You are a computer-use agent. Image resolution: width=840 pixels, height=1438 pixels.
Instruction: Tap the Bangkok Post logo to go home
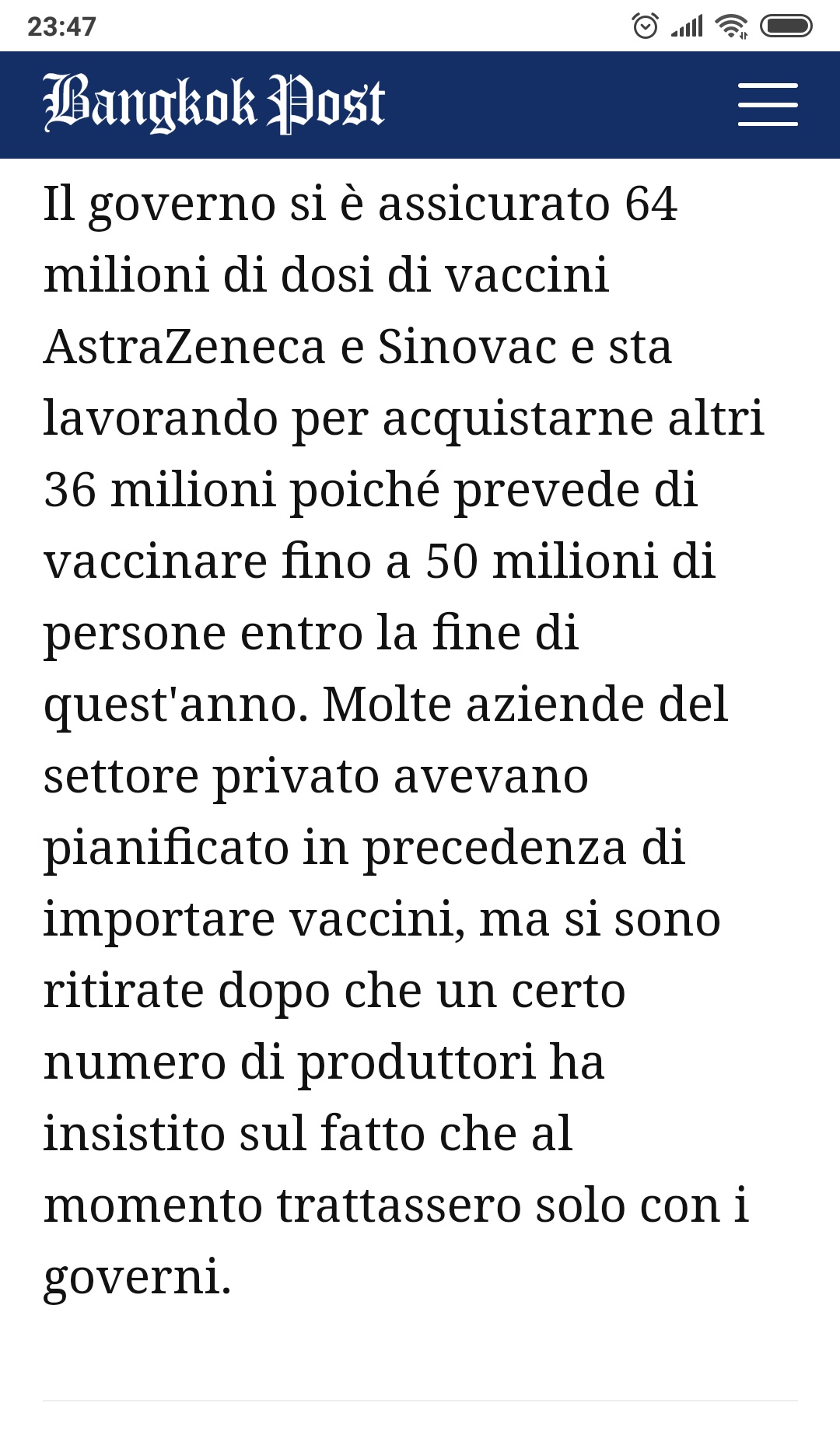[x=214, y=103]
